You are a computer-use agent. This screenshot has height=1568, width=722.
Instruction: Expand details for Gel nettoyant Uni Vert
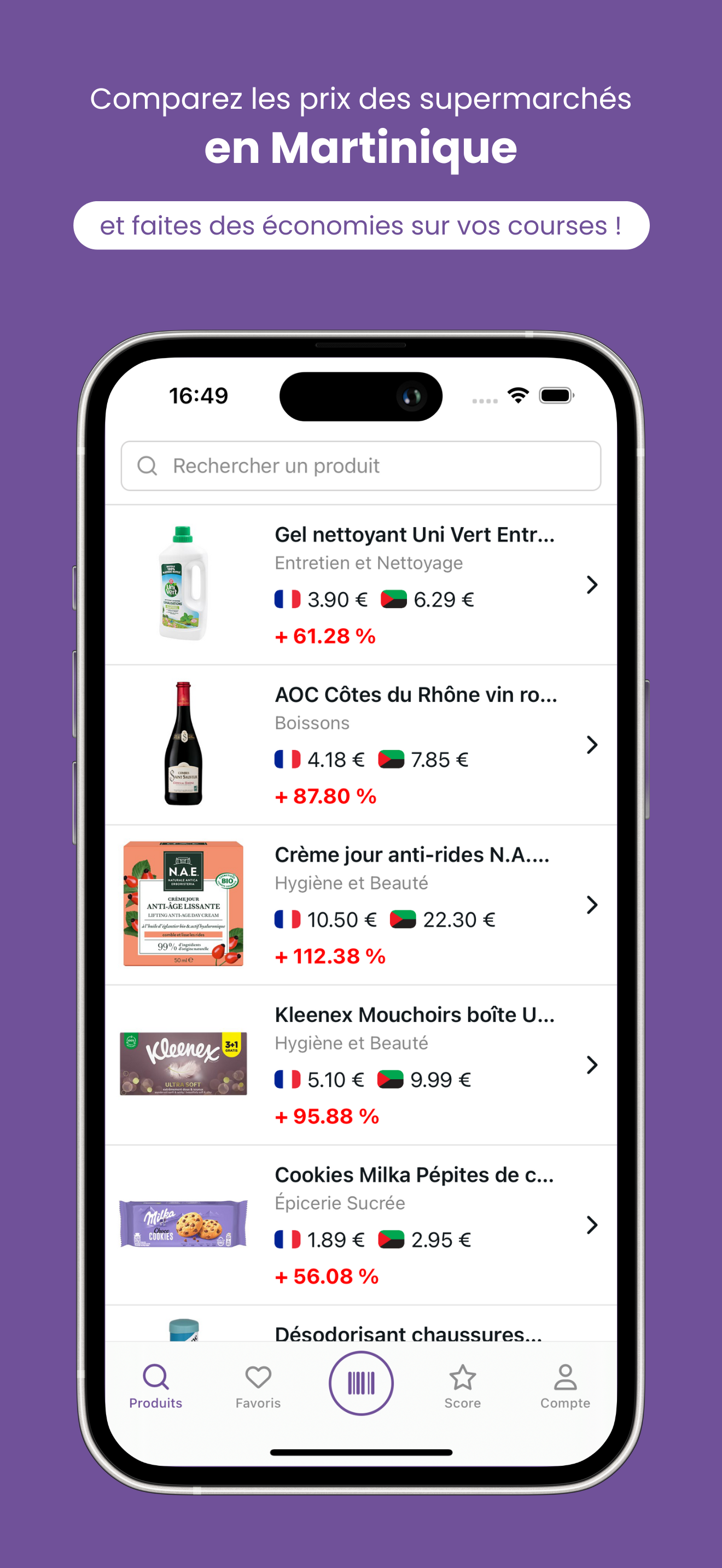(x=591, y=586)
